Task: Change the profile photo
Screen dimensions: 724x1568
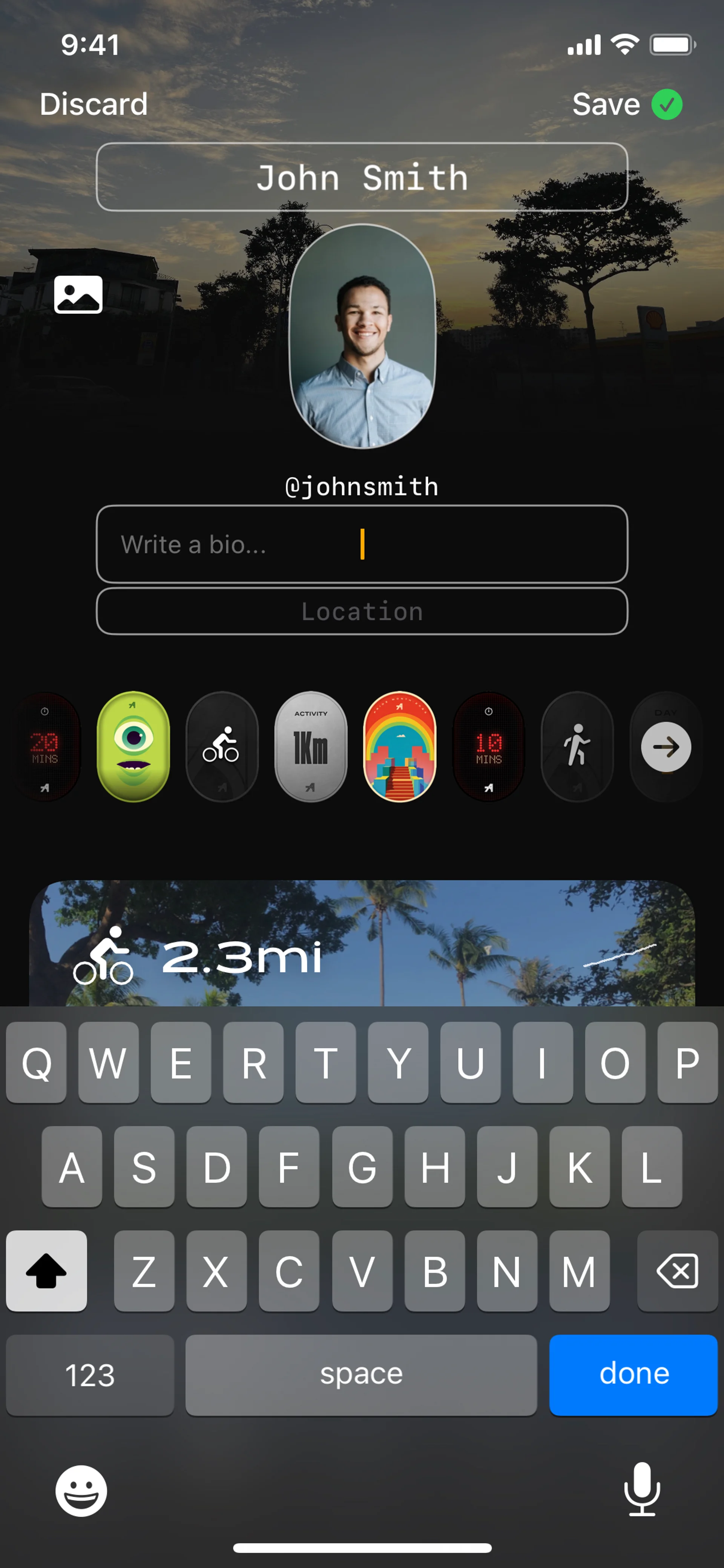Action: coord(362,336)
